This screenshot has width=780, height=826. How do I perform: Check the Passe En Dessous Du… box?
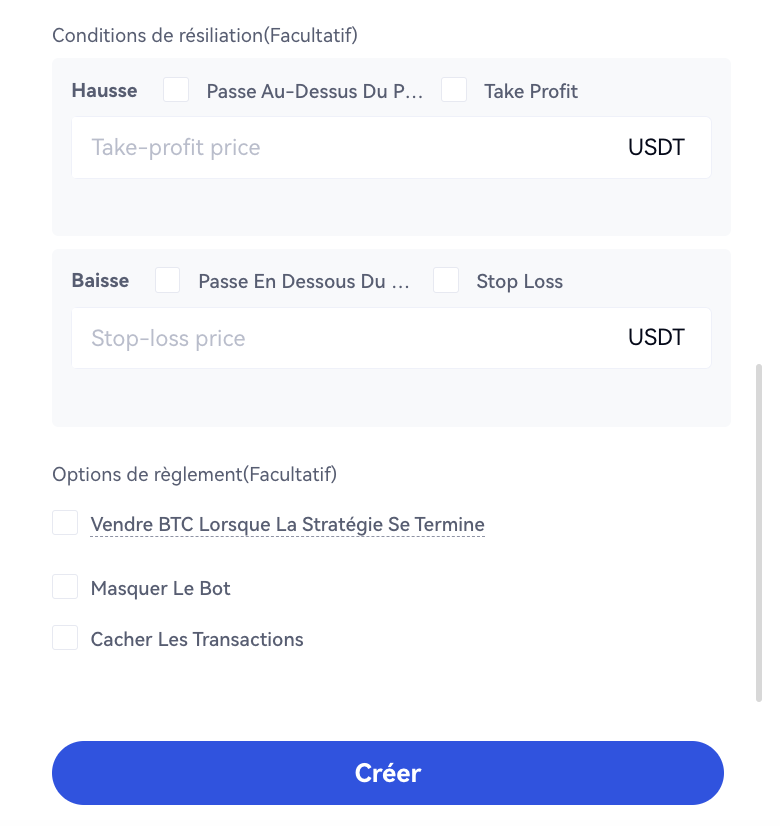click(x=168, y=281)
